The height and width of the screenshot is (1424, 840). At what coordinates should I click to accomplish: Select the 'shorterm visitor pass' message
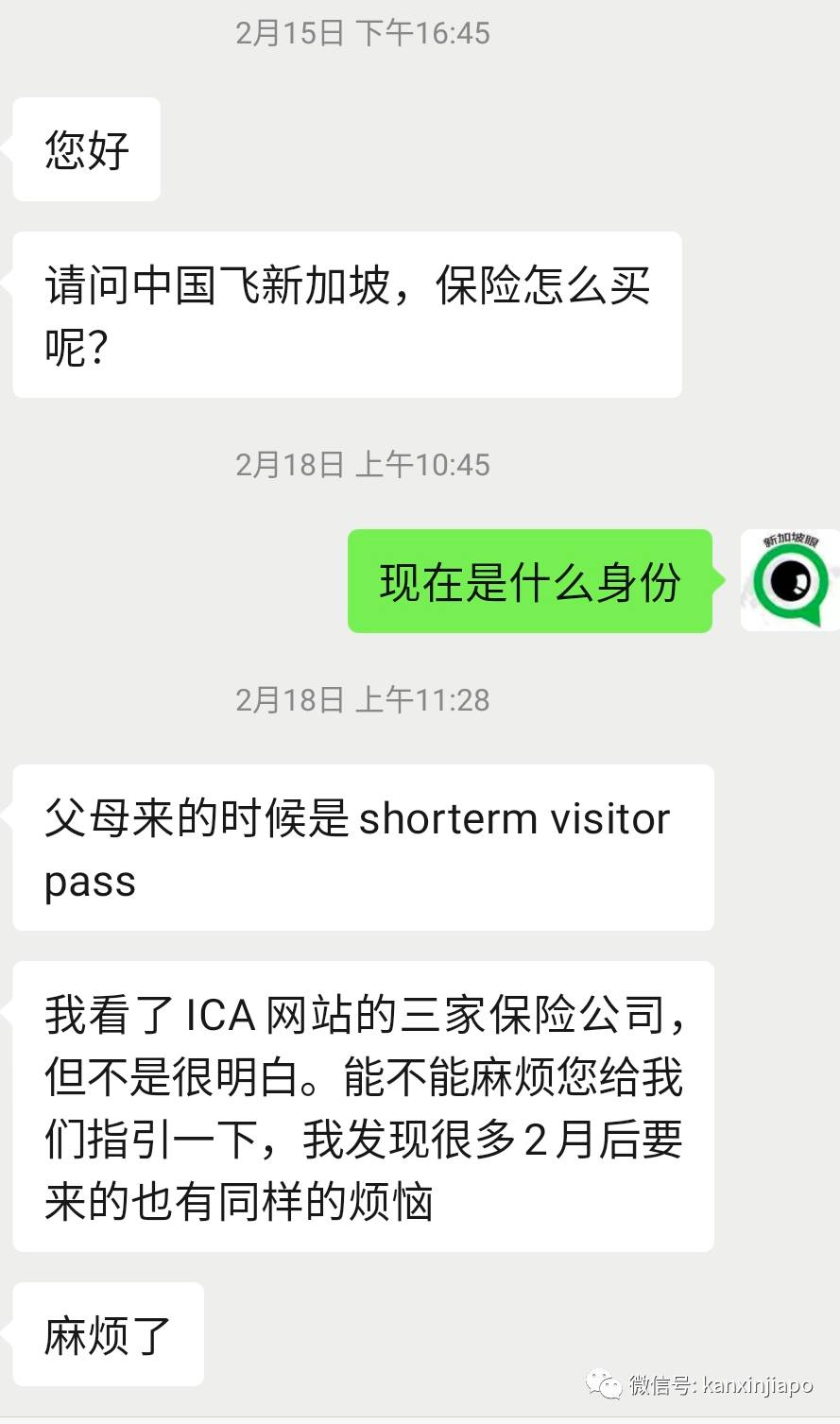click(x=361, y=848)
